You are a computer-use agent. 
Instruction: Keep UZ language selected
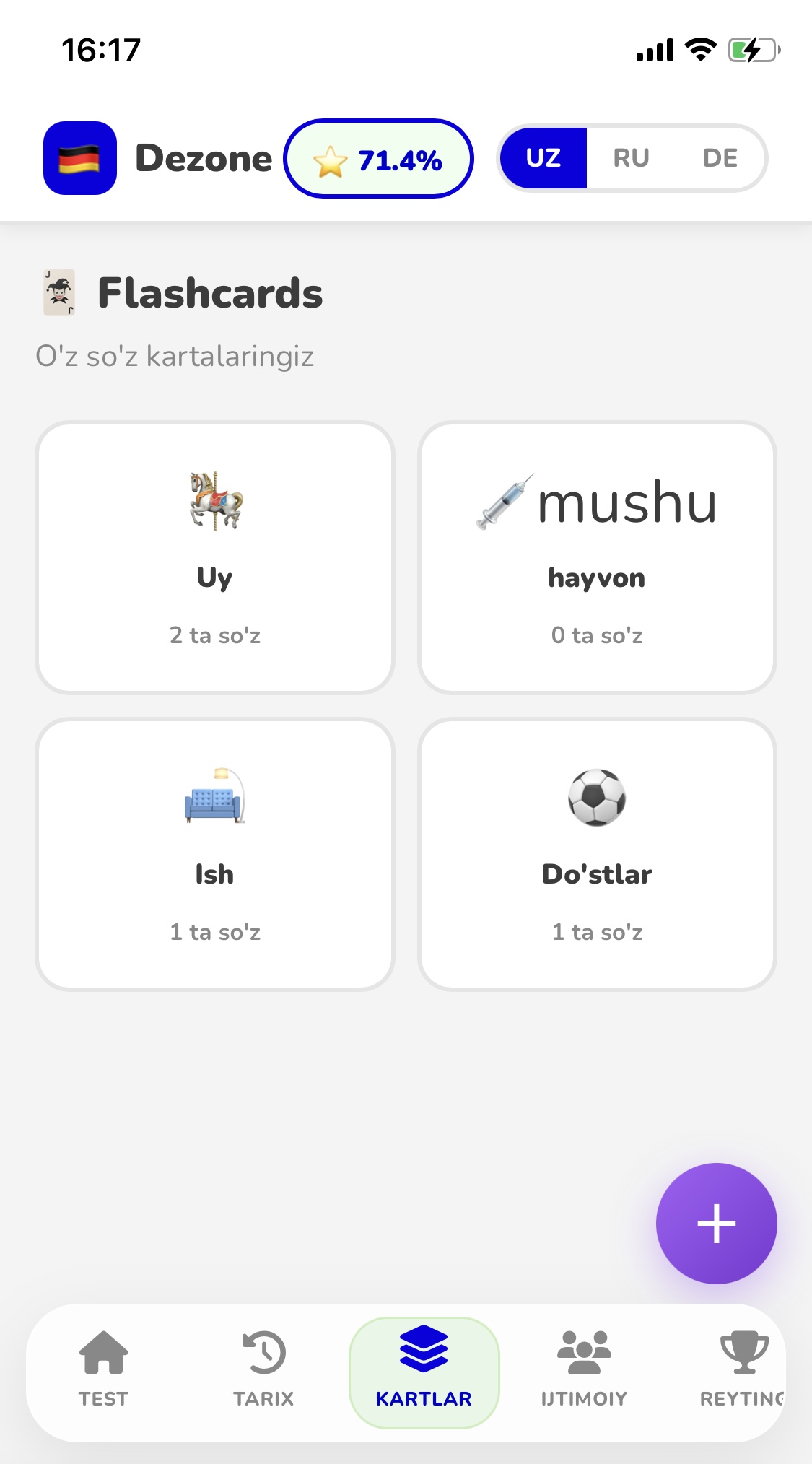coord(545,157)
